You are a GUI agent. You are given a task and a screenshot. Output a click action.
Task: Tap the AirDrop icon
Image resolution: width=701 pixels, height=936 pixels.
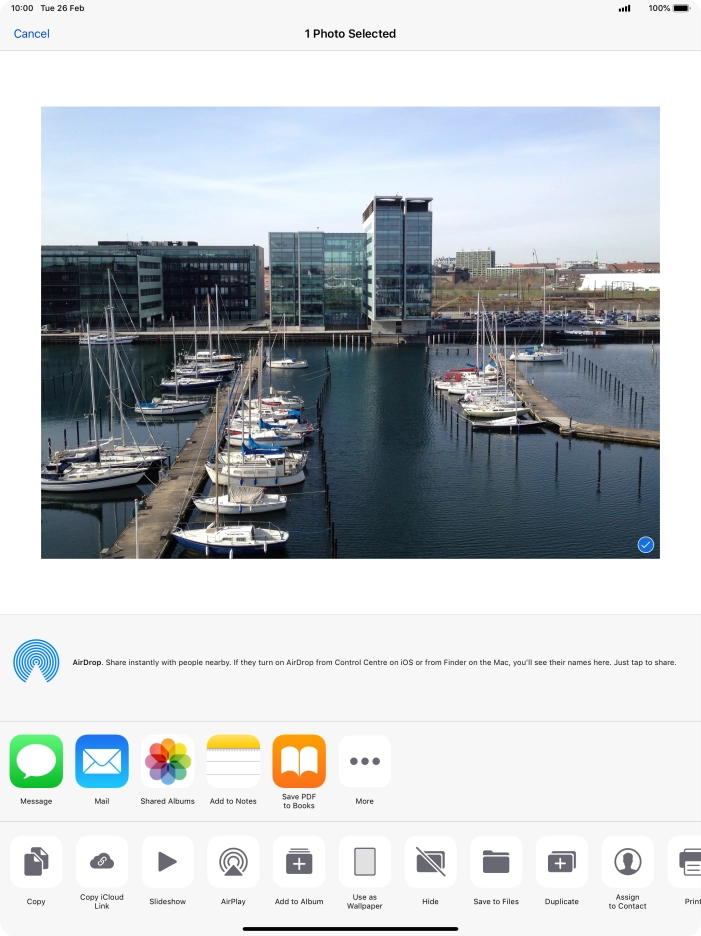click(x=36, y=662)
